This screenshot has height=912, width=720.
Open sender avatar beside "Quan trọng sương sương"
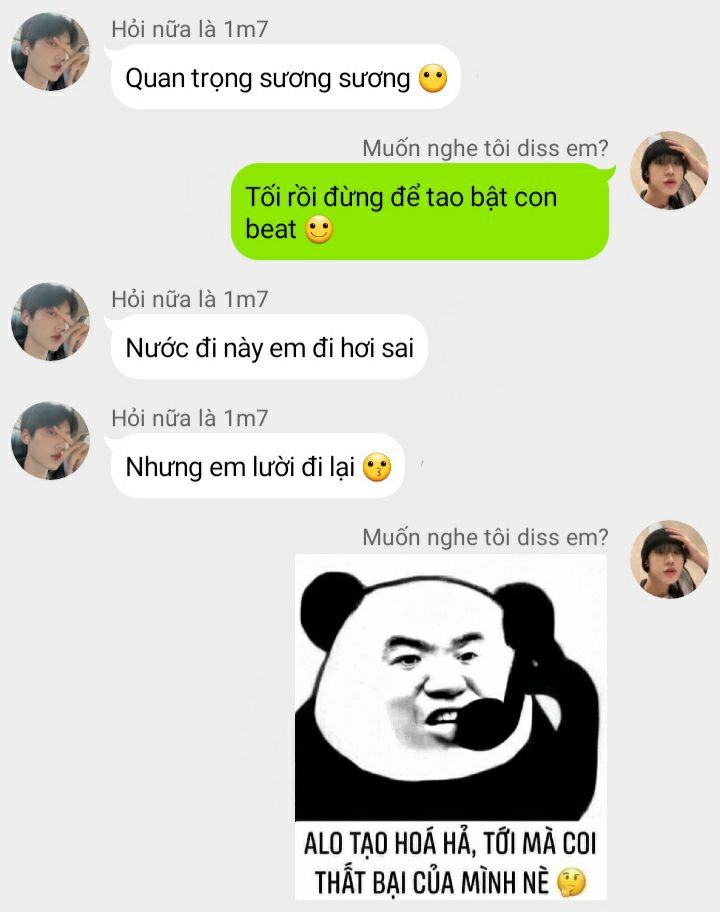click(50, 53)
